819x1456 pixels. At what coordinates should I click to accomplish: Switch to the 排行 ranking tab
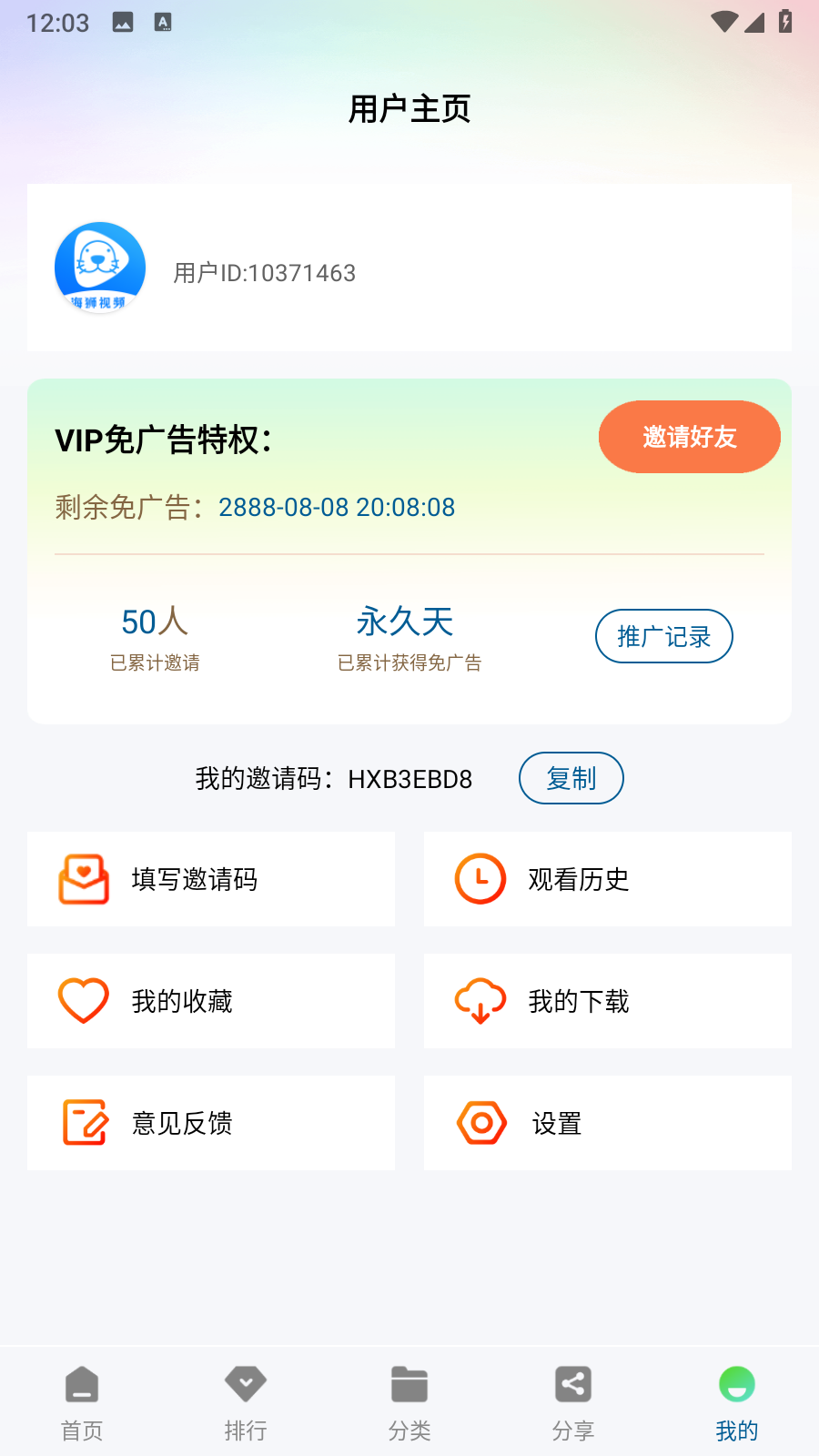(x=246, y=1402)
